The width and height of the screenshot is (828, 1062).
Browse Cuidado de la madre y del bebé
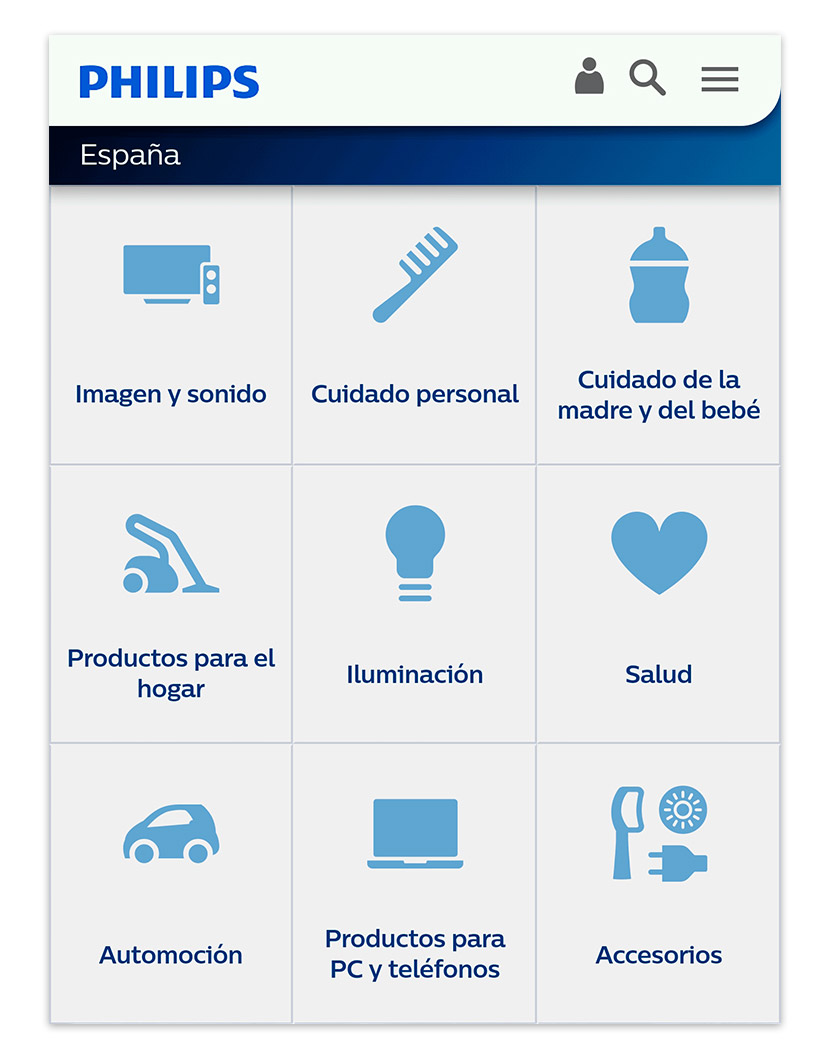tap(659, 326)
